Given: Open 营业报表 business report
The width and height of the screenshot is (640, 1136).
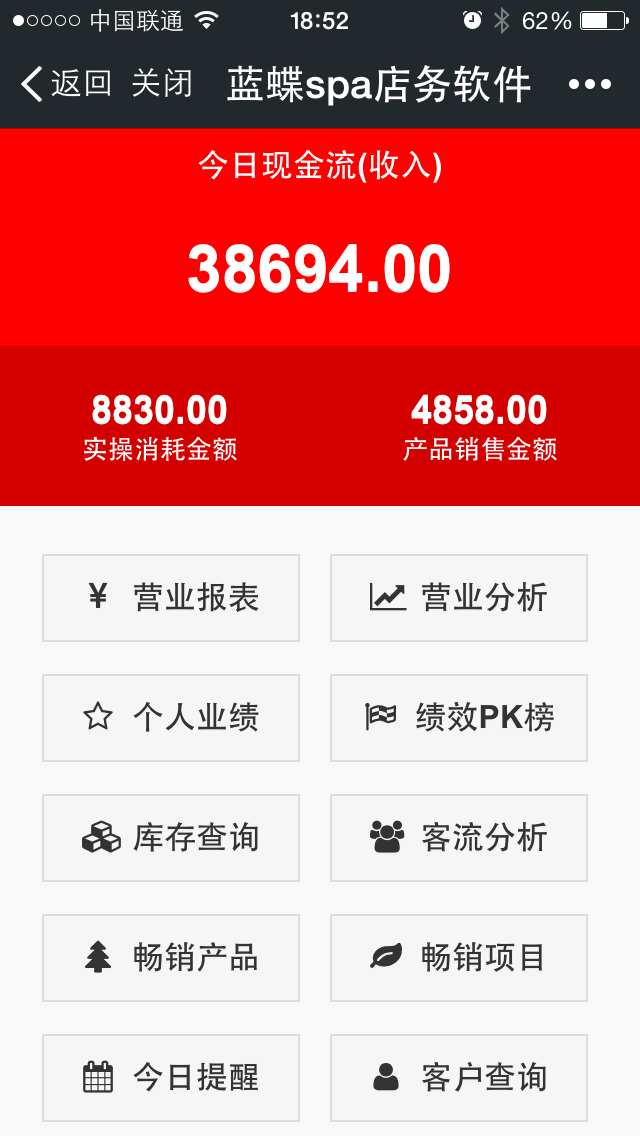Looking at the screenshot, I should [x=171, y=598].
